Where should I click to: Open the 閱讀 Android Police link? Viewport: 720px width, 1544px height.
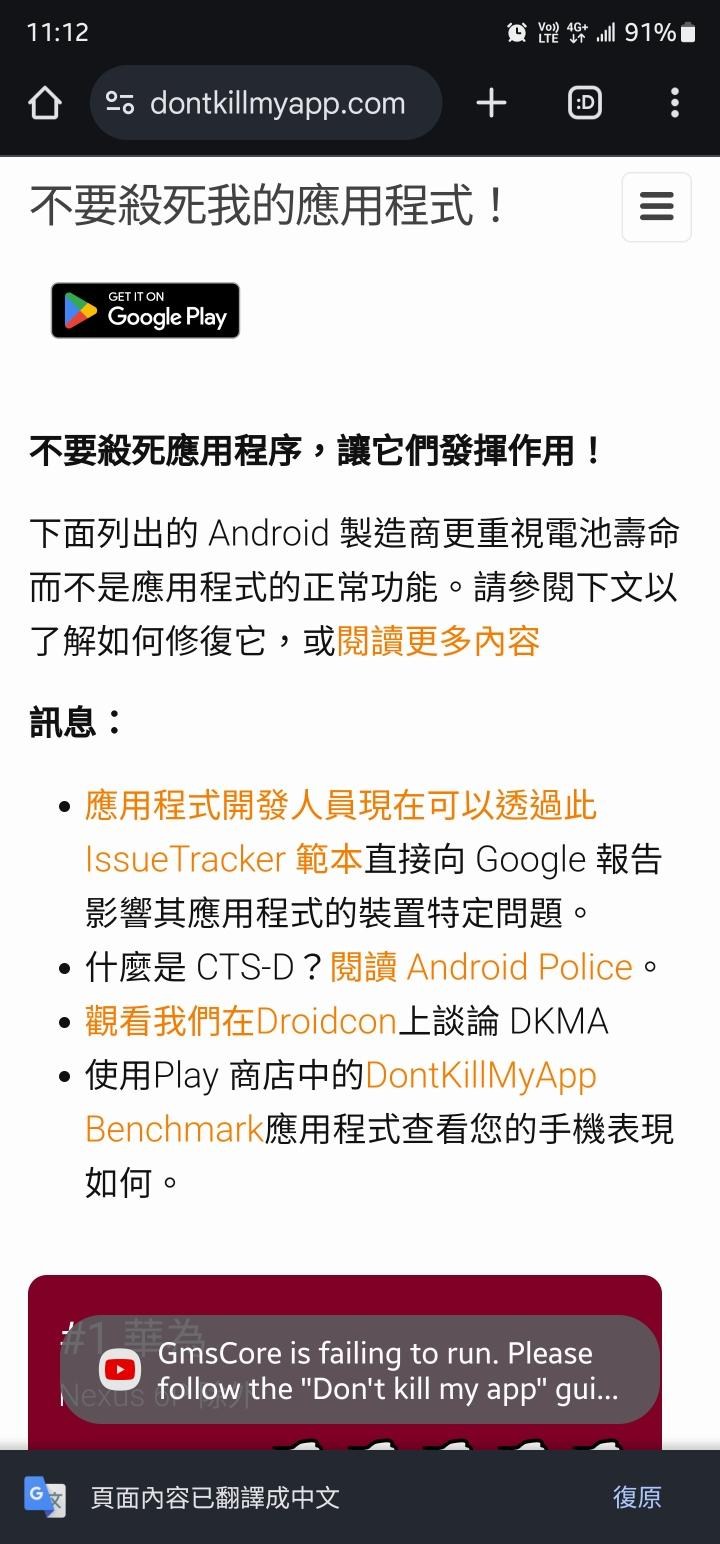pos(481,967)
